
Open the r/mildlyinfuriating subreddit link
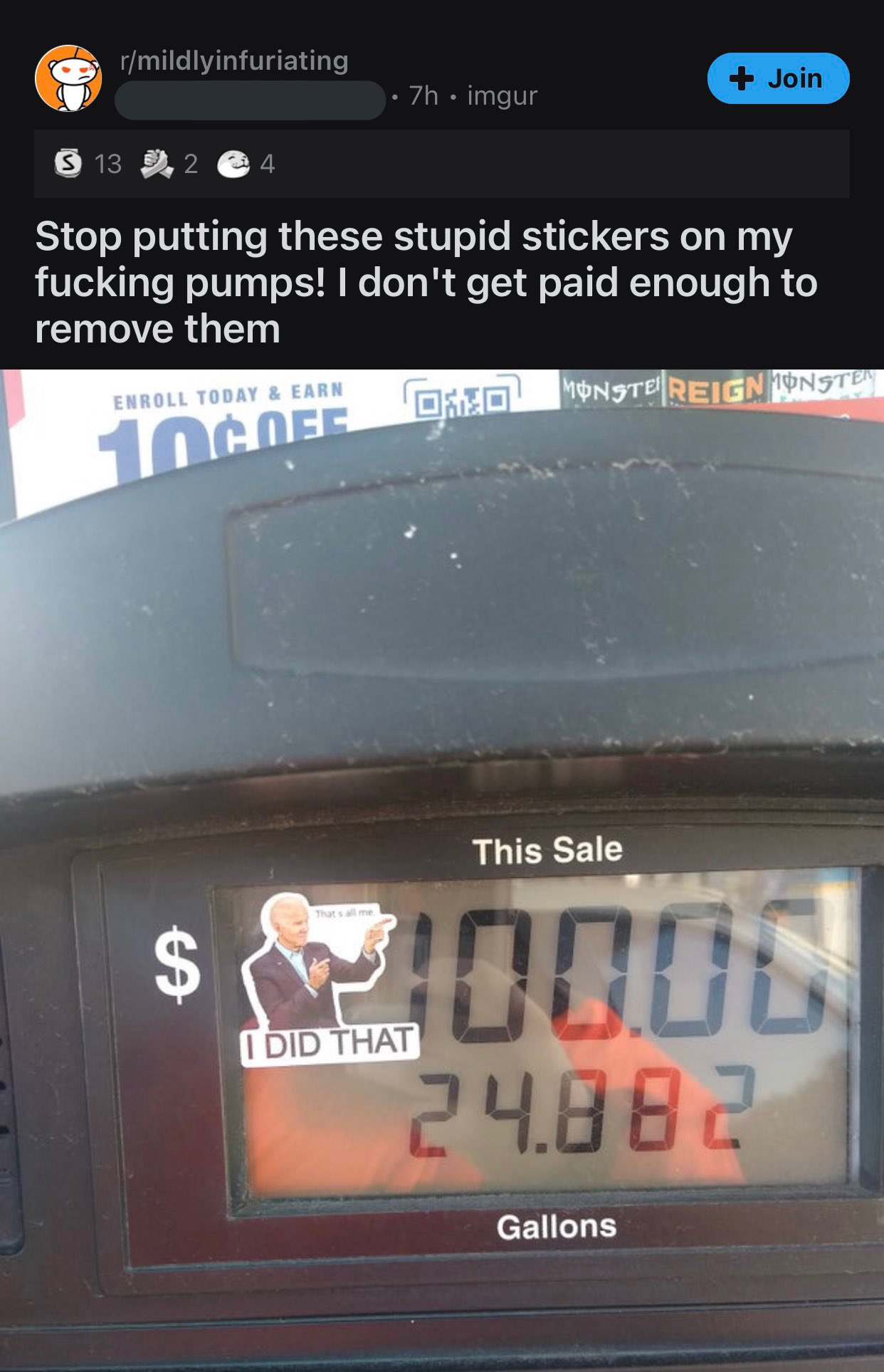click(x=234, y=61)
